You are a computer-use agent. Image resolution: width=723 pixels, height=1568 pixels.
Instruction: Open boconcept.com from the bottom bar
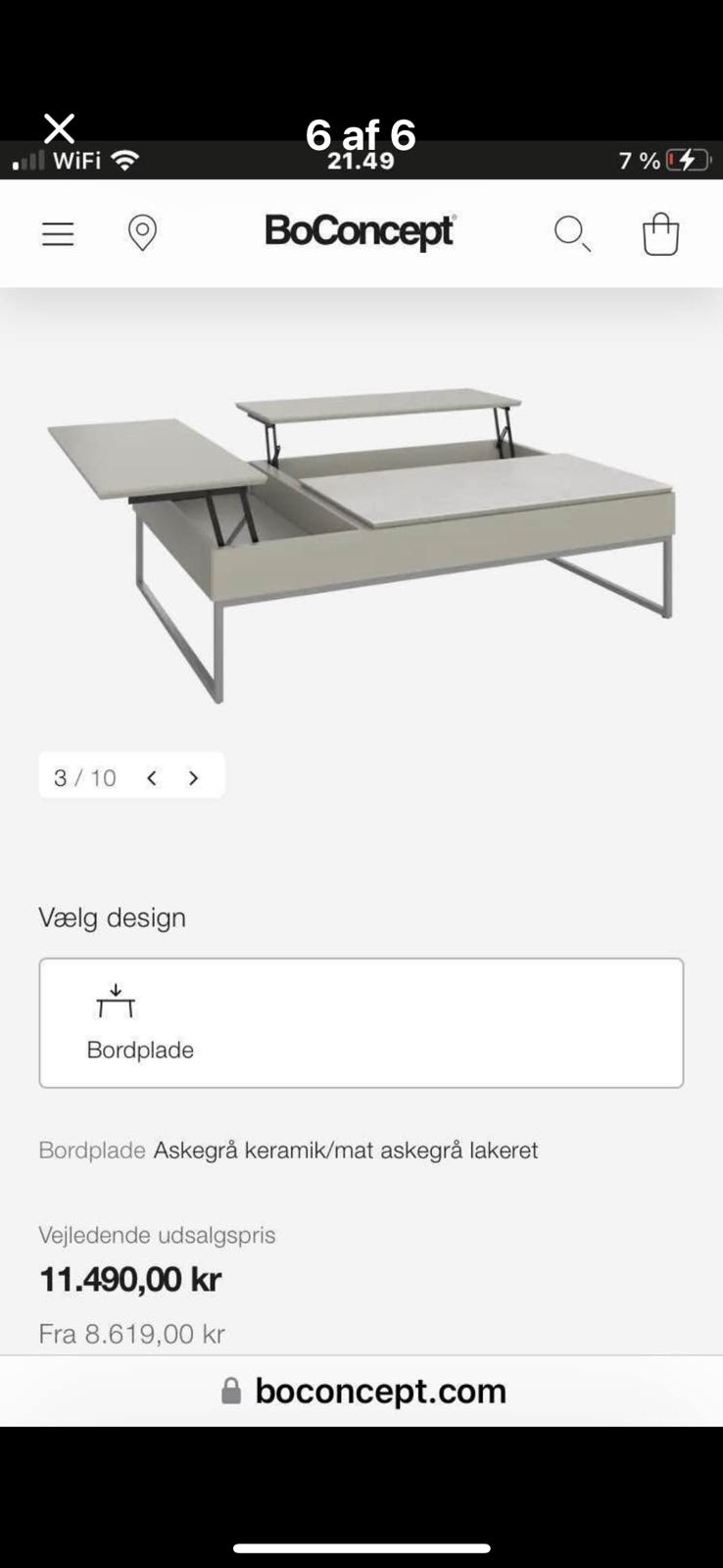click(380, 1390)
